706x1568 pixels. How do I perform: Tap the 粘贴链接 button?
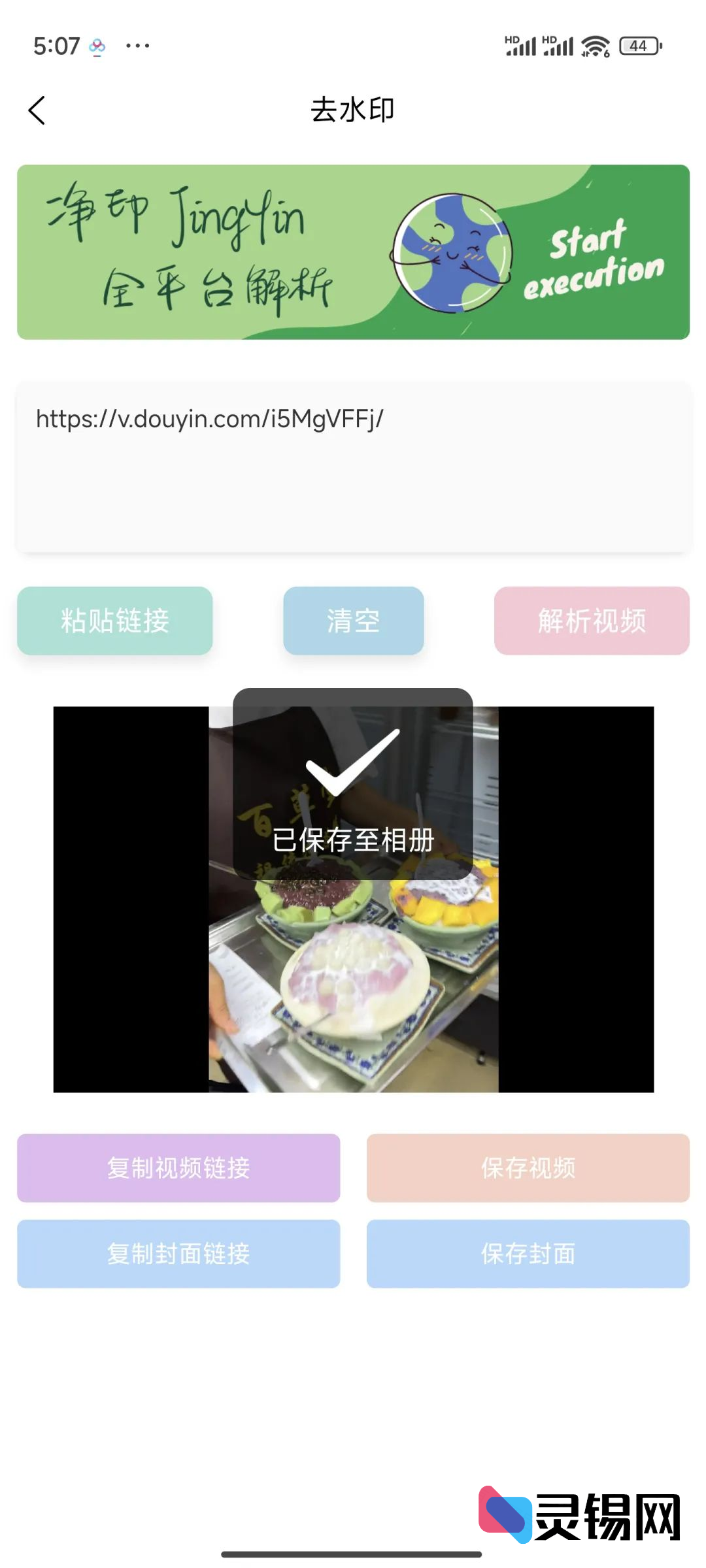[x=115, y=621]
